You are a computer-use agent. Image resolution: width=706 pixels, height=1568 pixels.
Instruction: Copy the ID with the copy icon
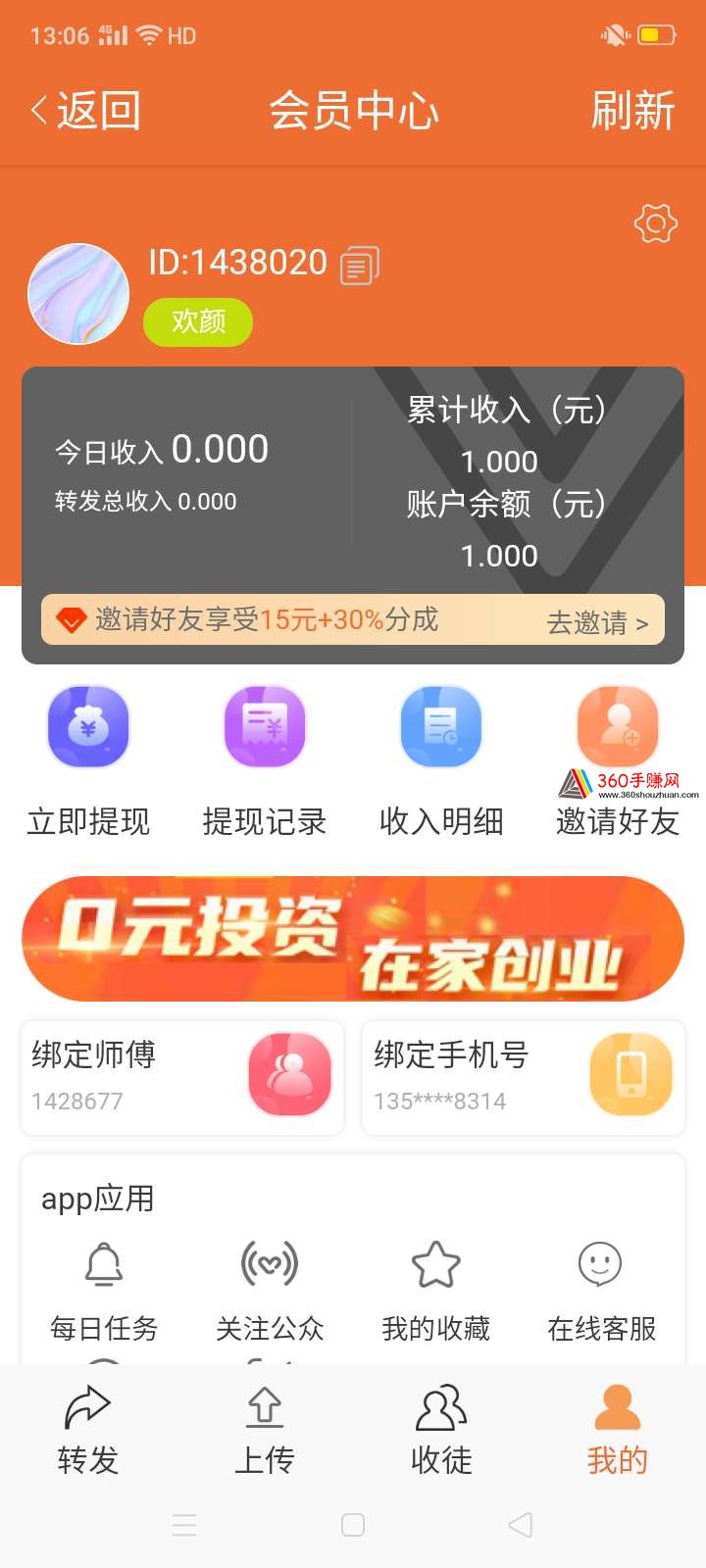(x=359, y=265)
